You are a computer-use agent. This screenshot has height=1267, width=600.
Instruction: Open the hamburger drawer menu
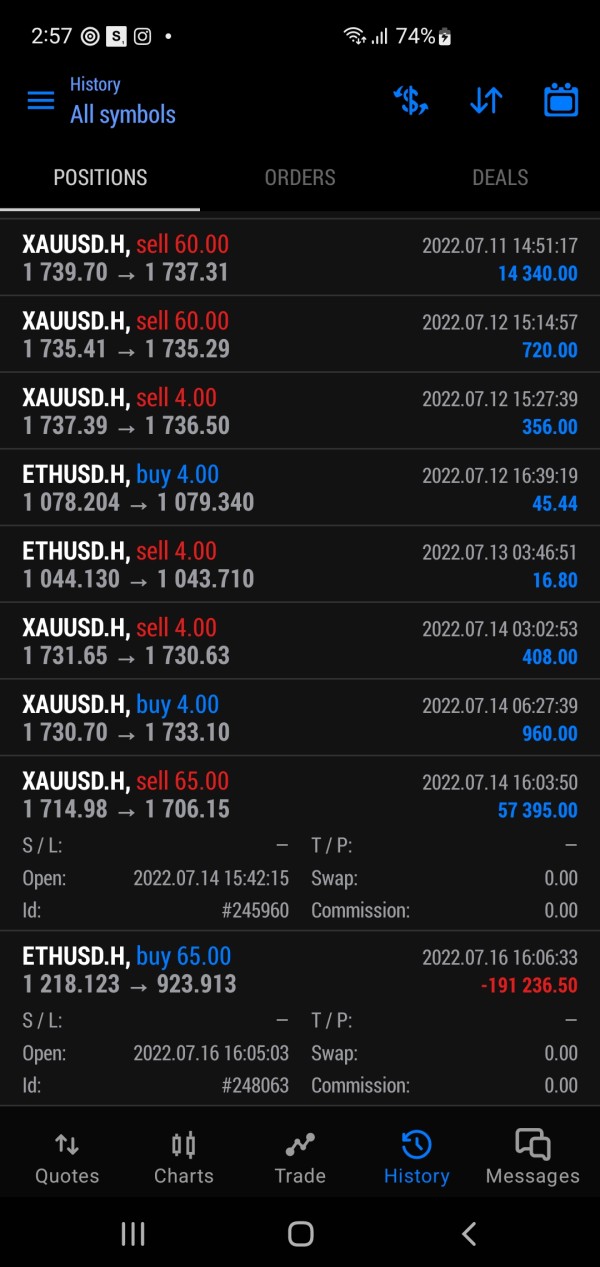[x=41, y=100]
